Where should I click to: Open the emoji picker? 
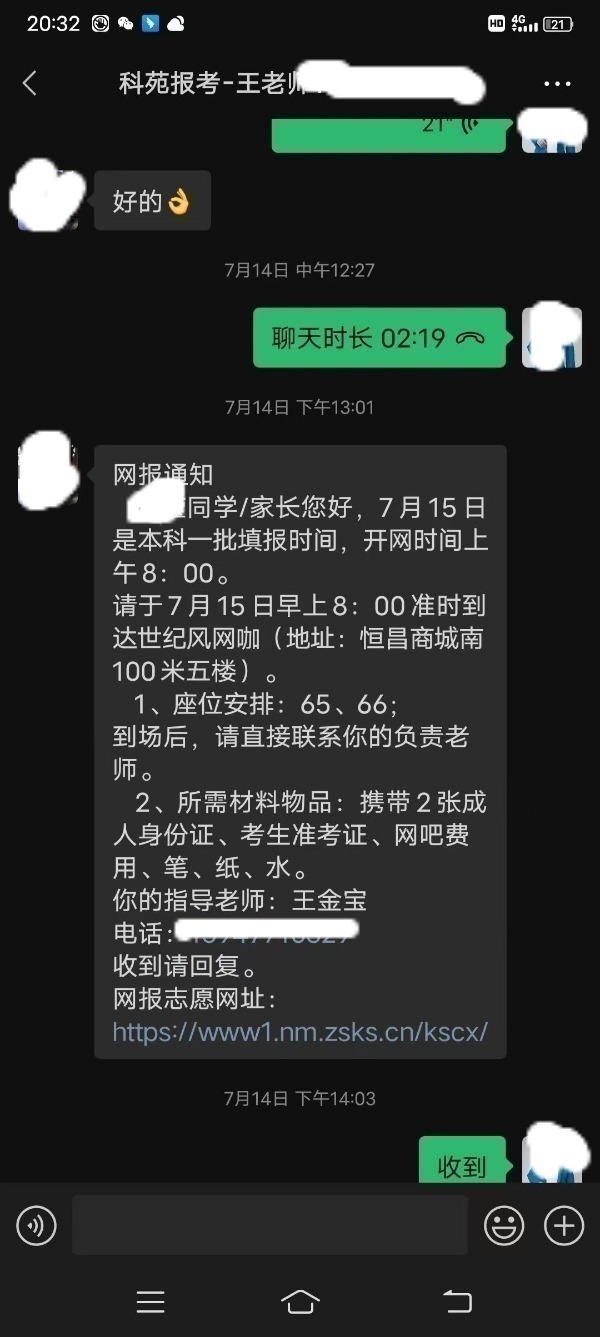click(504, 1225)
